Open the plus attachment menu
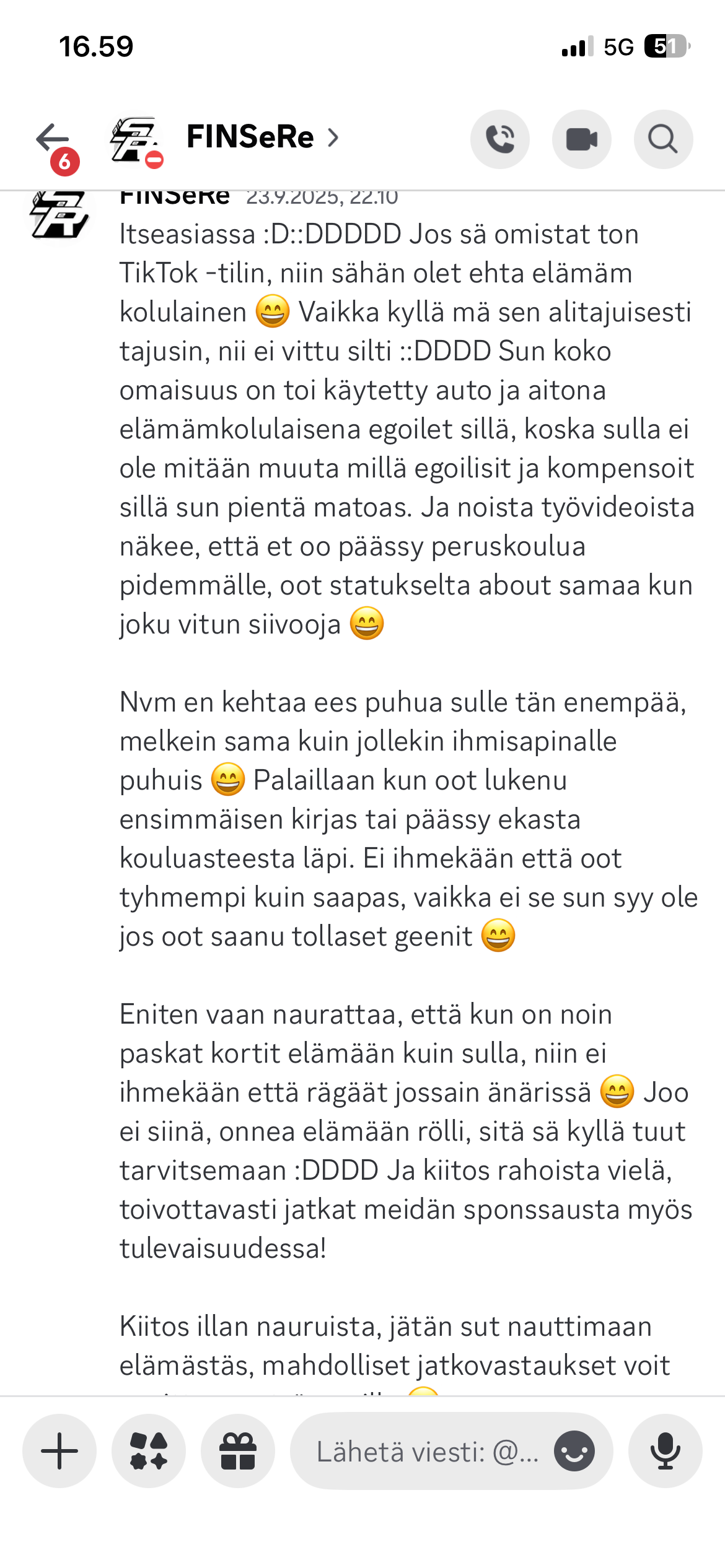The image size is (725, 1568). [59, 1451]
